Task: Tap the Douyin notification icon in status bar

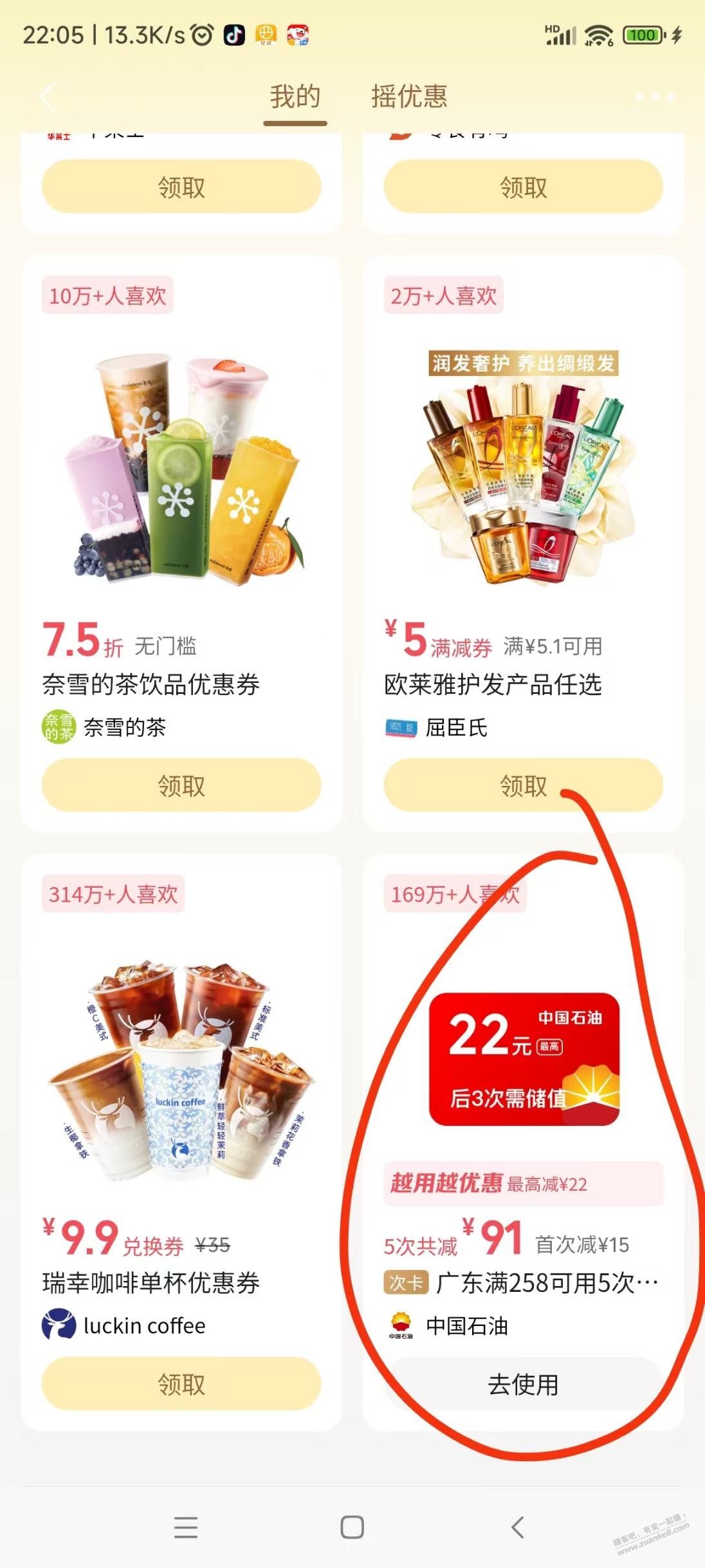Action: pos(236,37)
